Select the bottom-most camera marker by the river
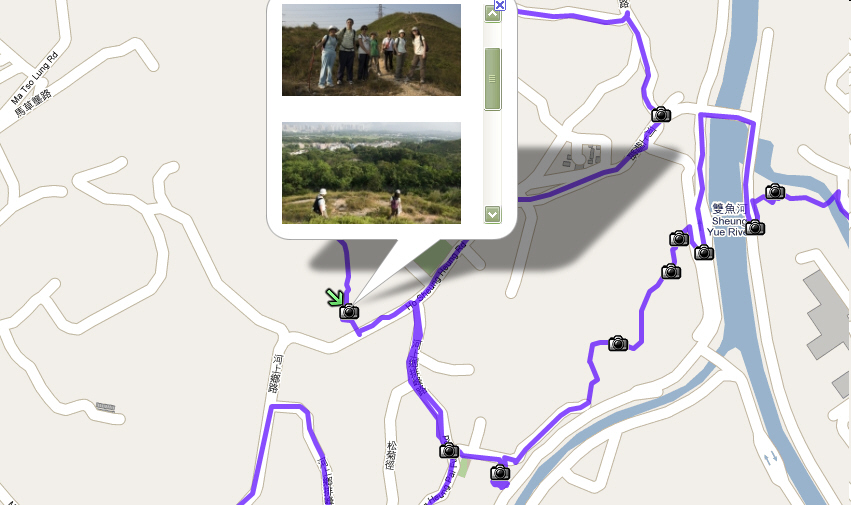 [x=500, y=473]
